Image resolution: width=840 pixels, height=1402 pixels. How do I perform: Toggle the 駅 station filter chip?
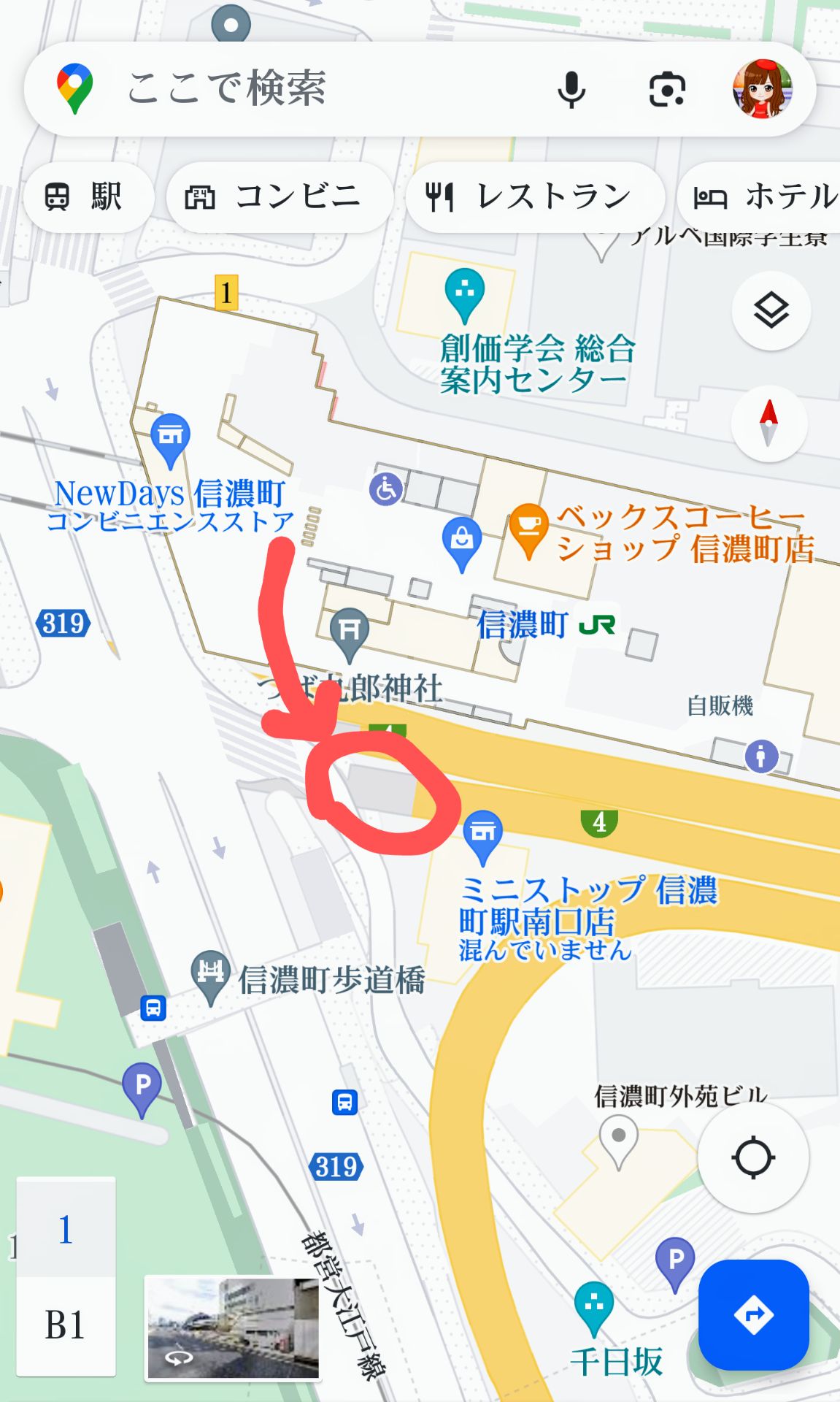coord(88,195)
